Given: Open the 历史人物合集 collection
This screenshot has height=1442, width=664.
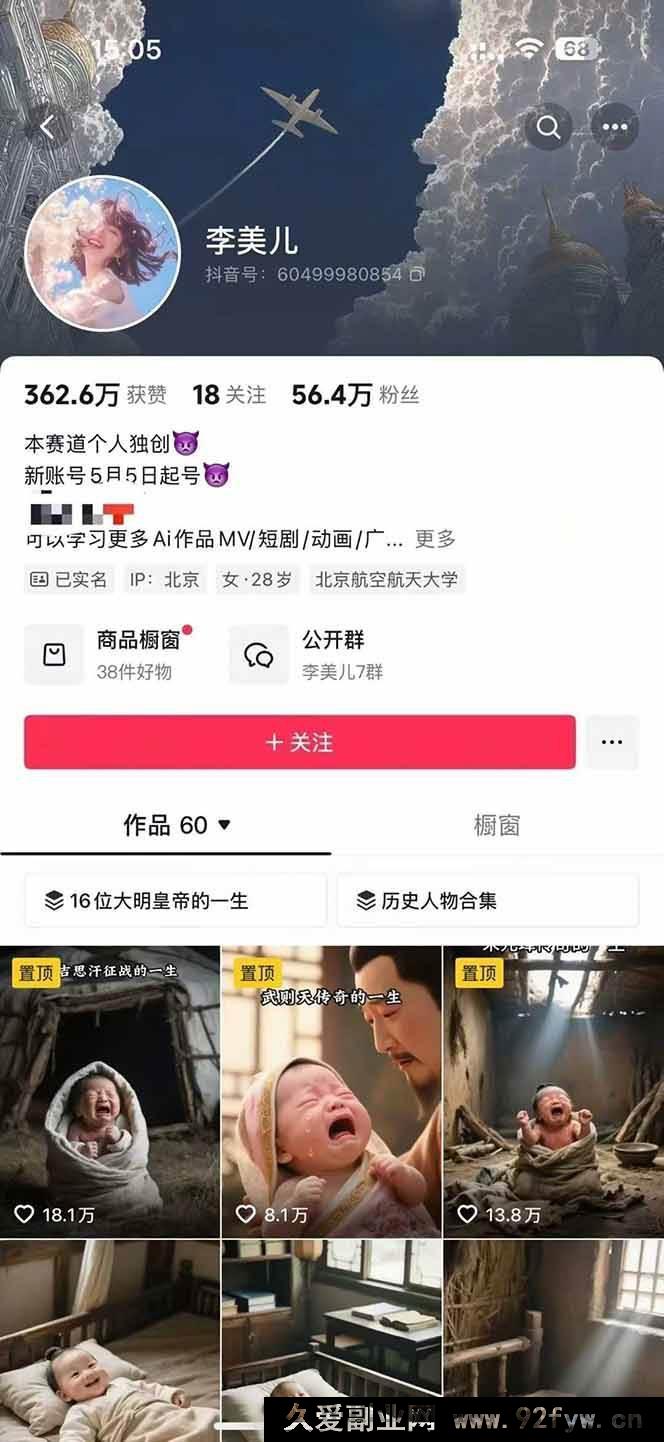Looking at the screenshot, I should coord(487,900).
